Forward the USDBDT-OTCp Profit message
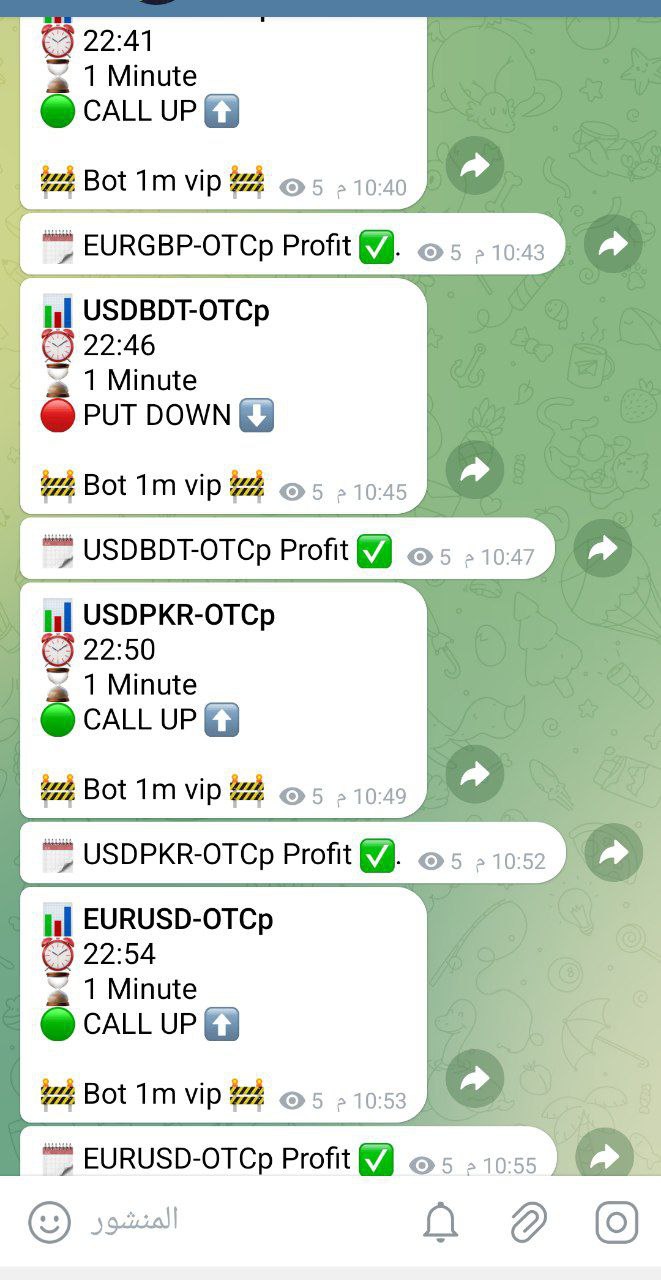The image size is (661, 1280). [602, 549]
